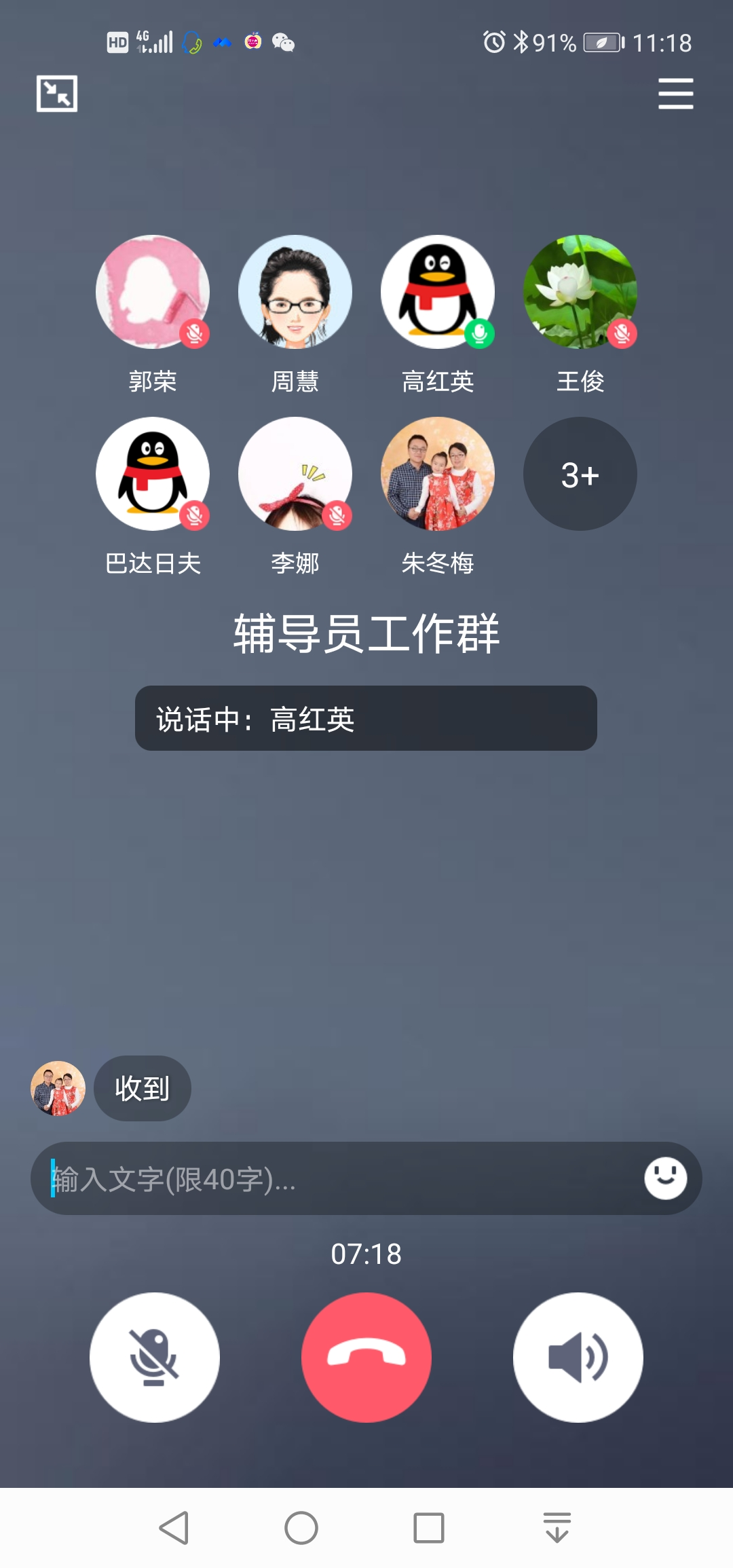Screen dimensions: 733x1568
Task: Tap 朱冬梅's avatar
Action: click(438, 474)
